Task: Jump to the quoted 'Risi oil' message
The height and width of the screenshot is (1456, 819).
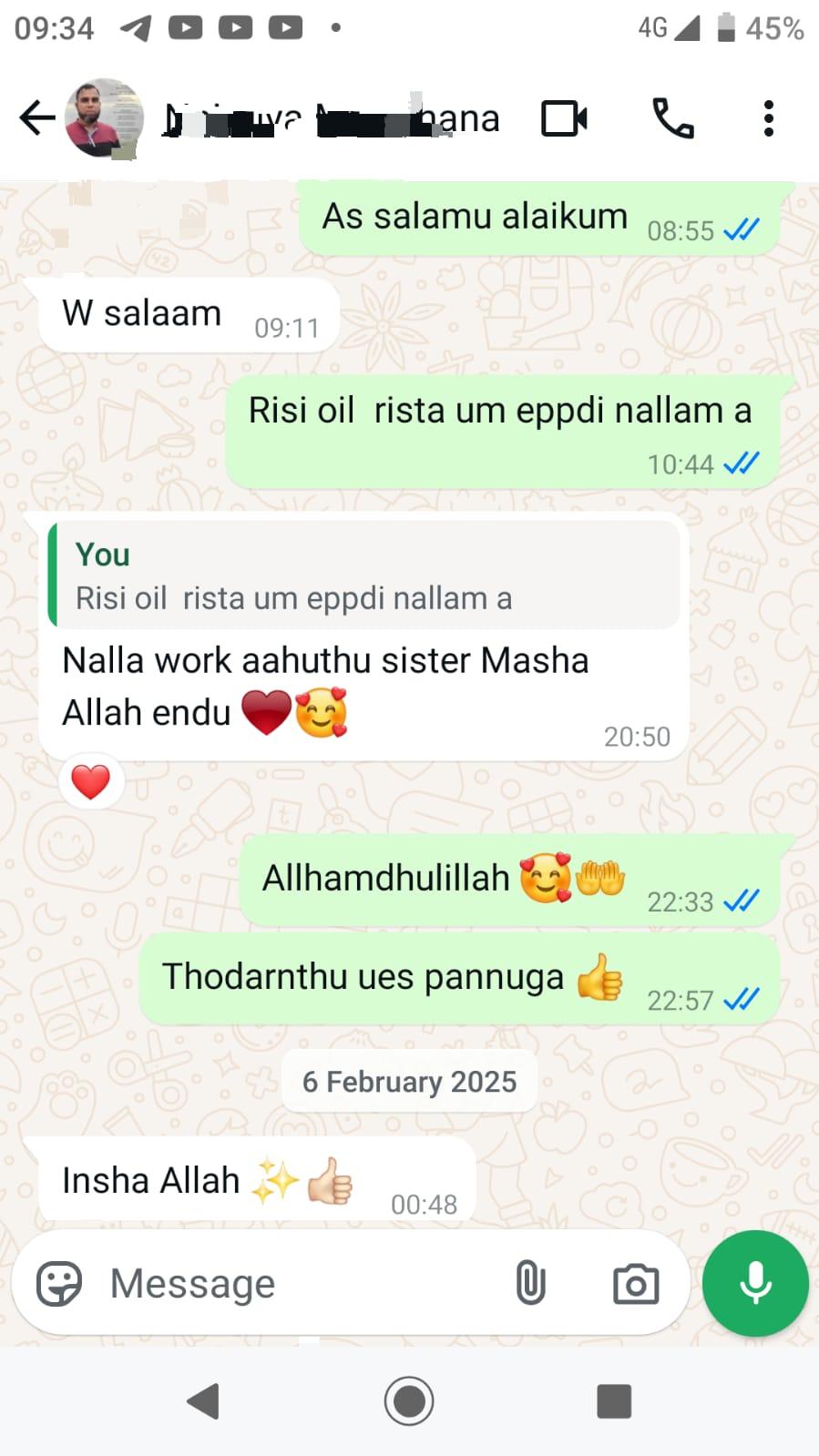Action: [x=364, y=576]
